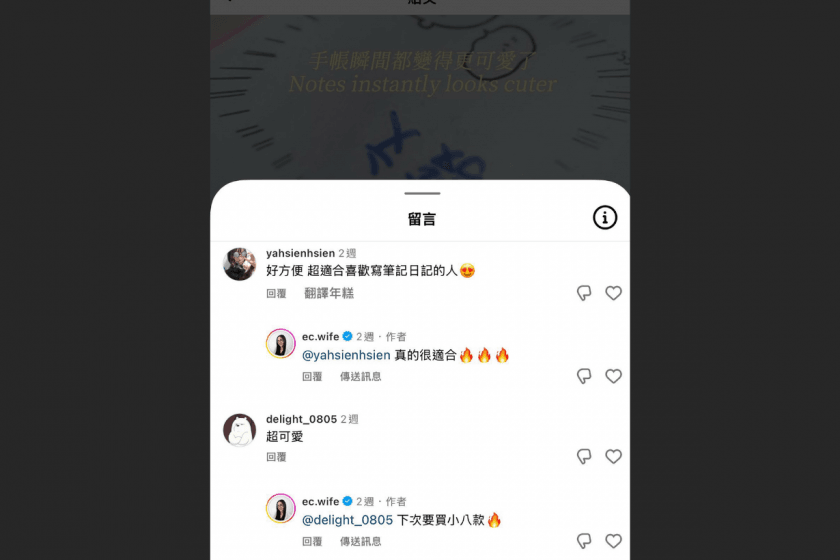Reply to yahsienhsien's comment

click(276, 294)
